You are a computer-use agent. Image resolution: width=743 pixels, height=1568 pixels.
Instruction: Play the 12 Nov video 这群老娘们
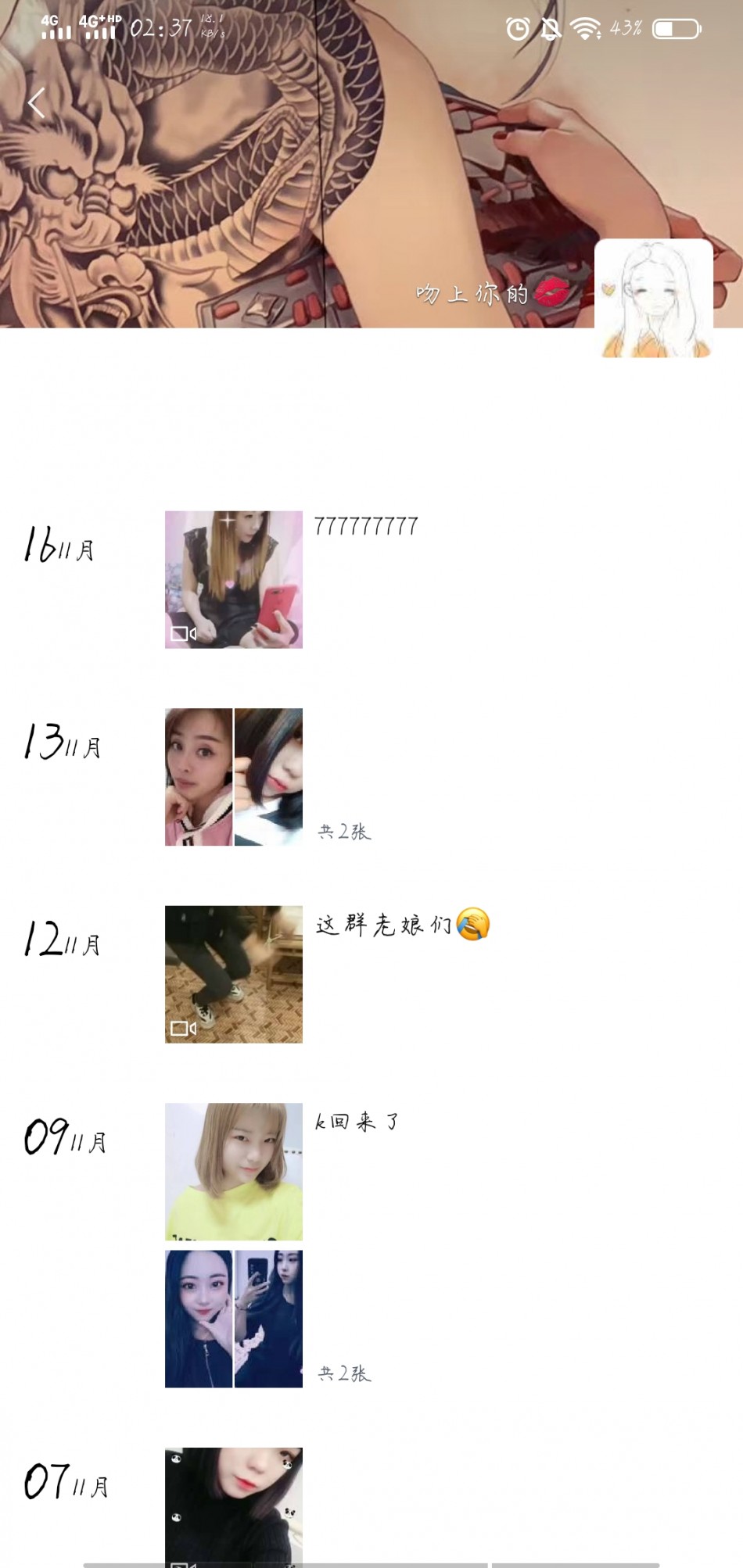pyautogui.click(x=233, y=974)
